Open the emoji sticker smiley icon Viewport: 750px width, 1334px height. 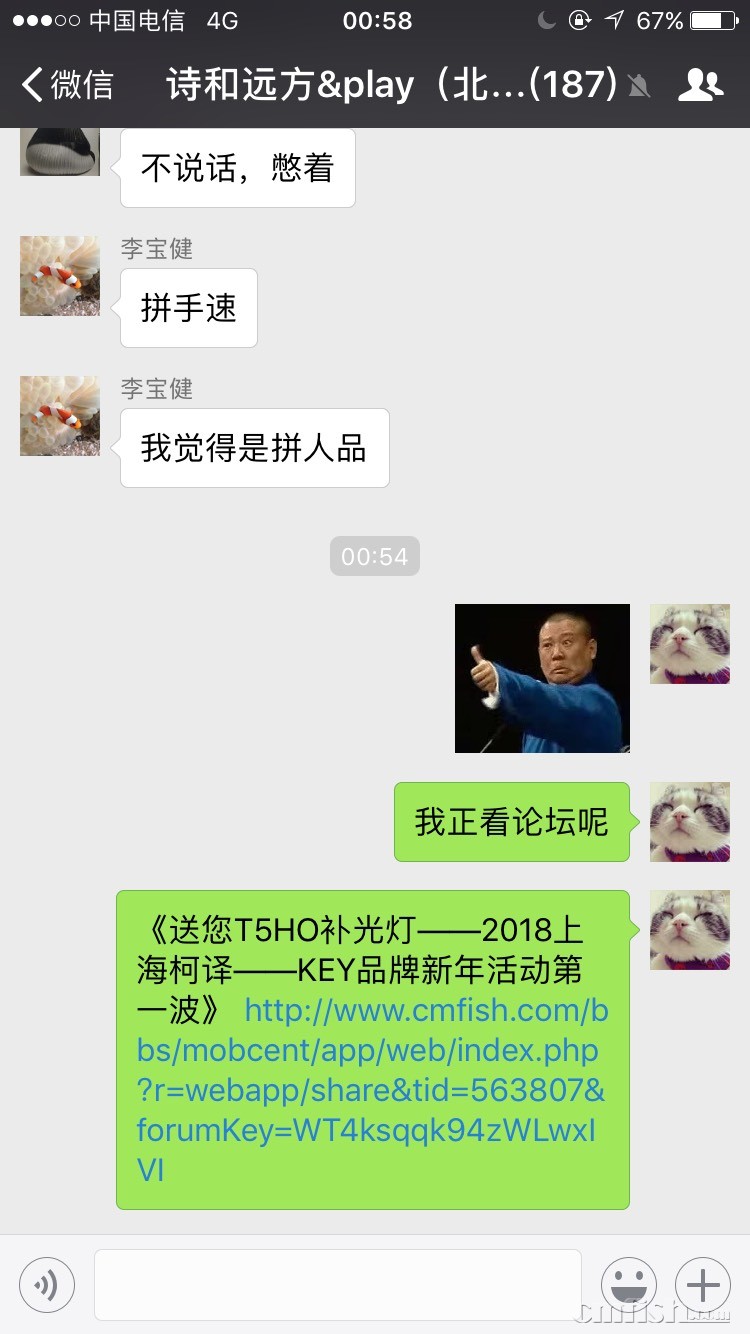pyautogui.click(x=629, y=1285)
